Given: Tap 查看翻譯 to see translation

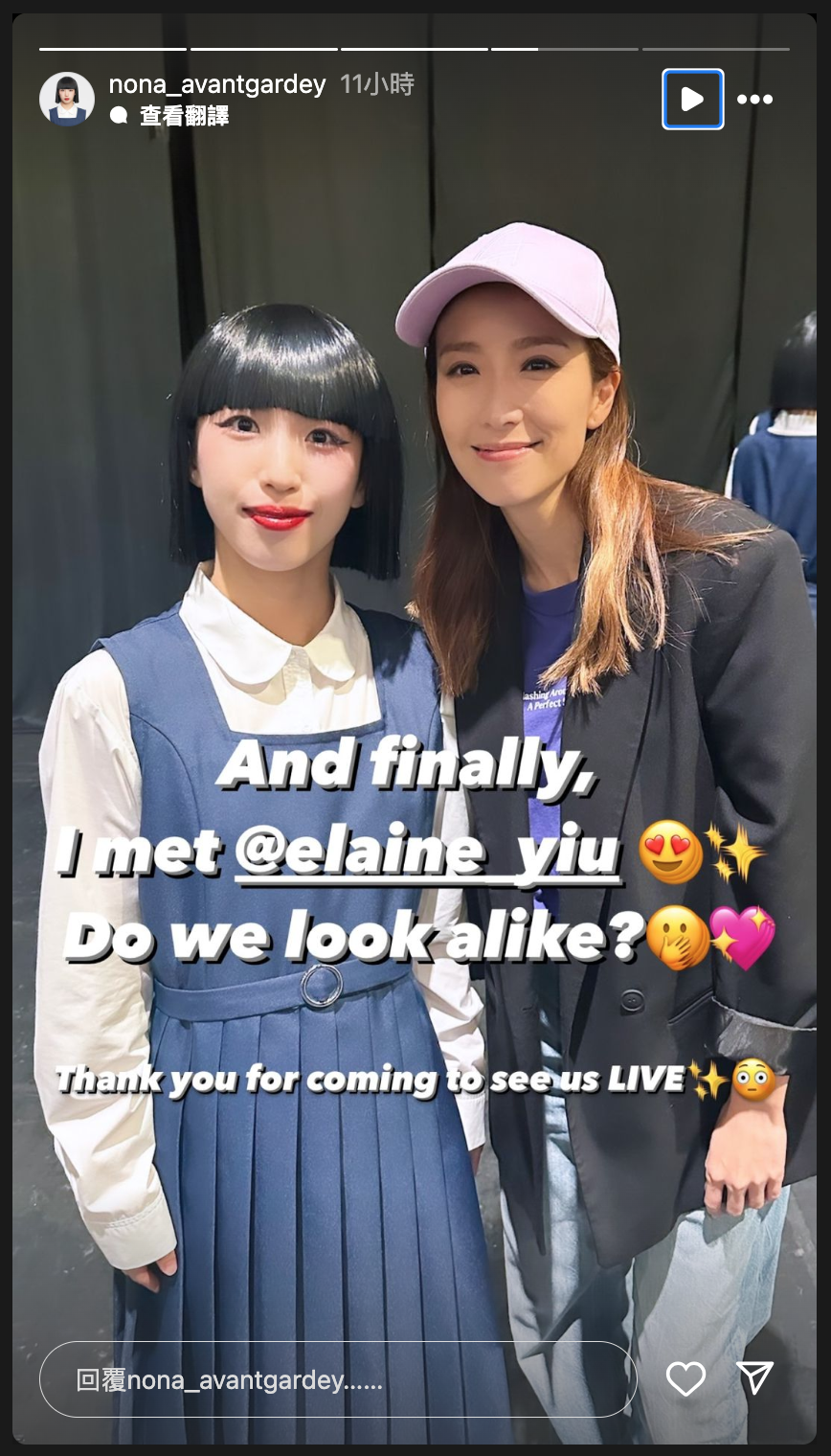Looking at the screenshot, I should (184, 116).
